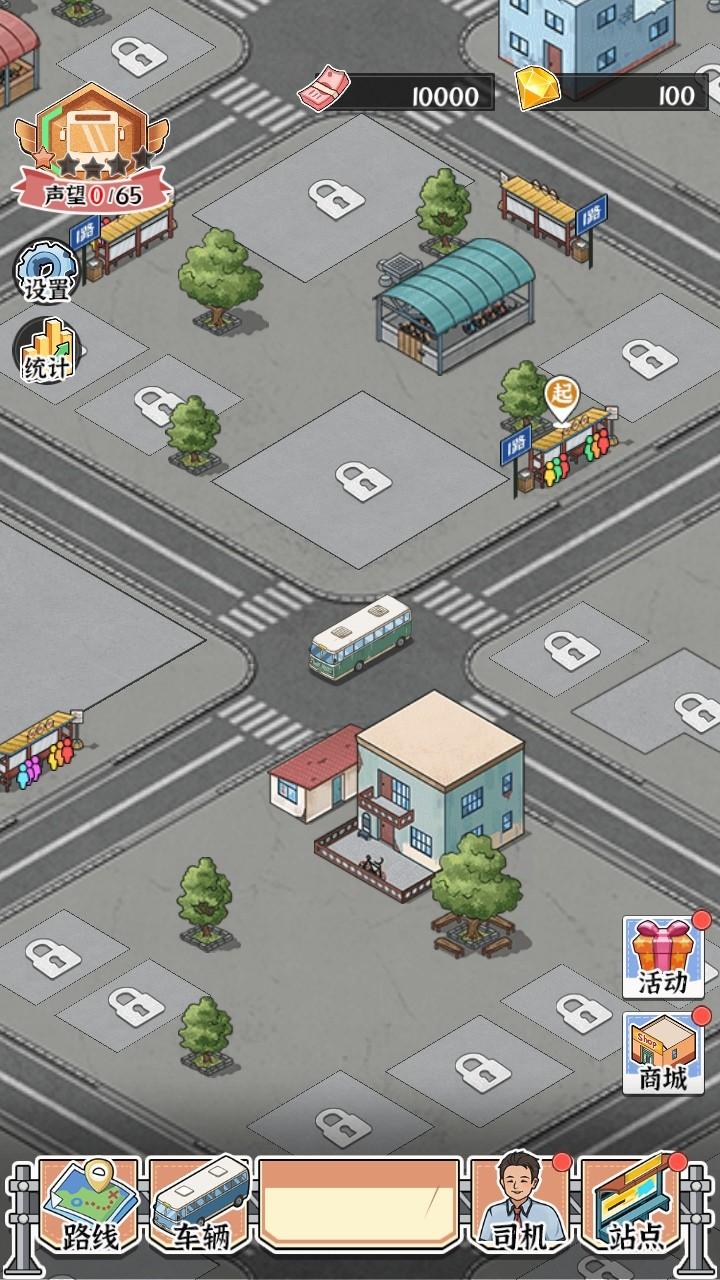Open the 商城 shop
Screen dimensions: 720x1280
point(663,1053)
